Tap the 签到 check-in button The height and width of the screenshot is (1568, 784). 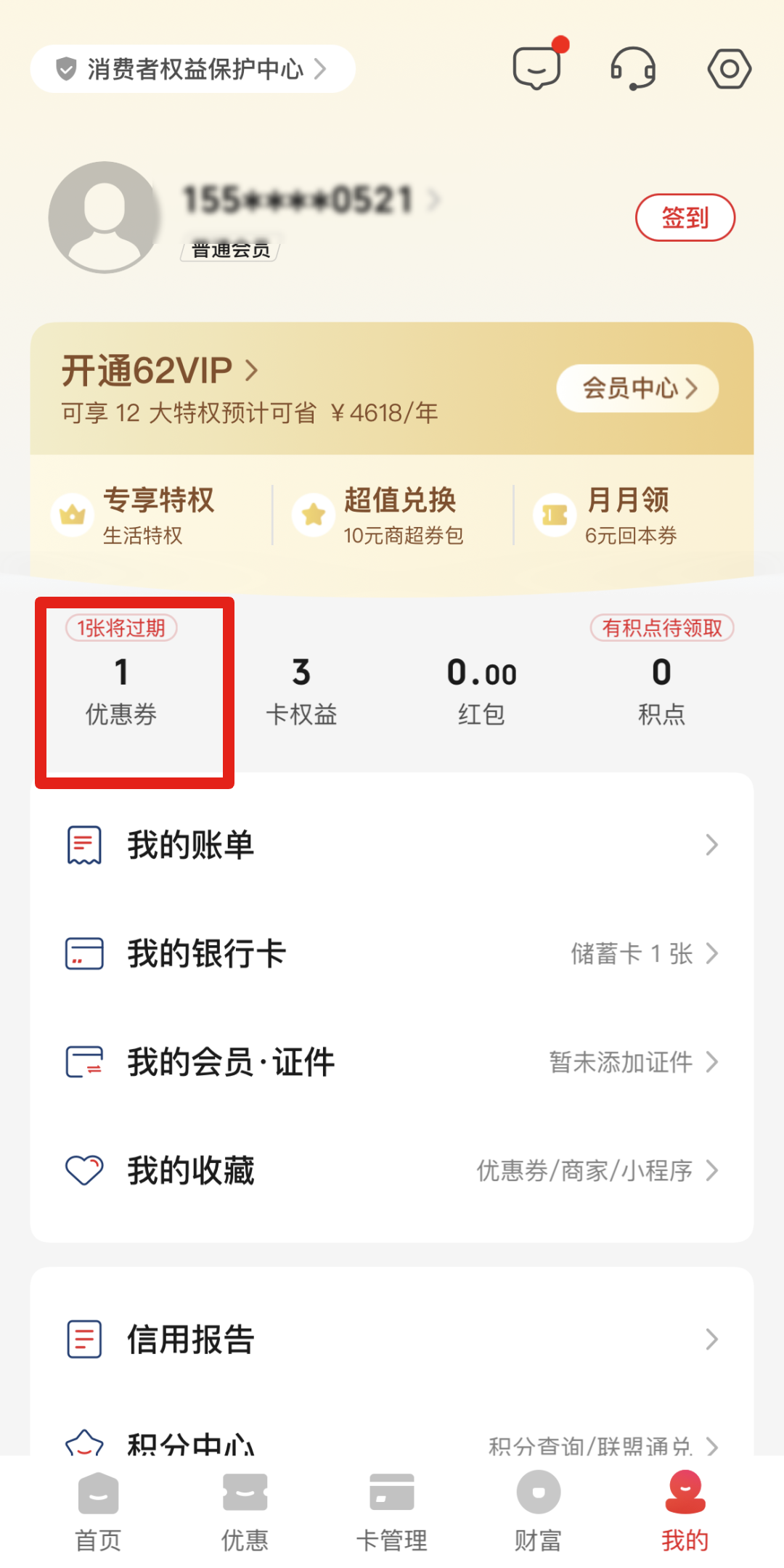tap(685, 217)
